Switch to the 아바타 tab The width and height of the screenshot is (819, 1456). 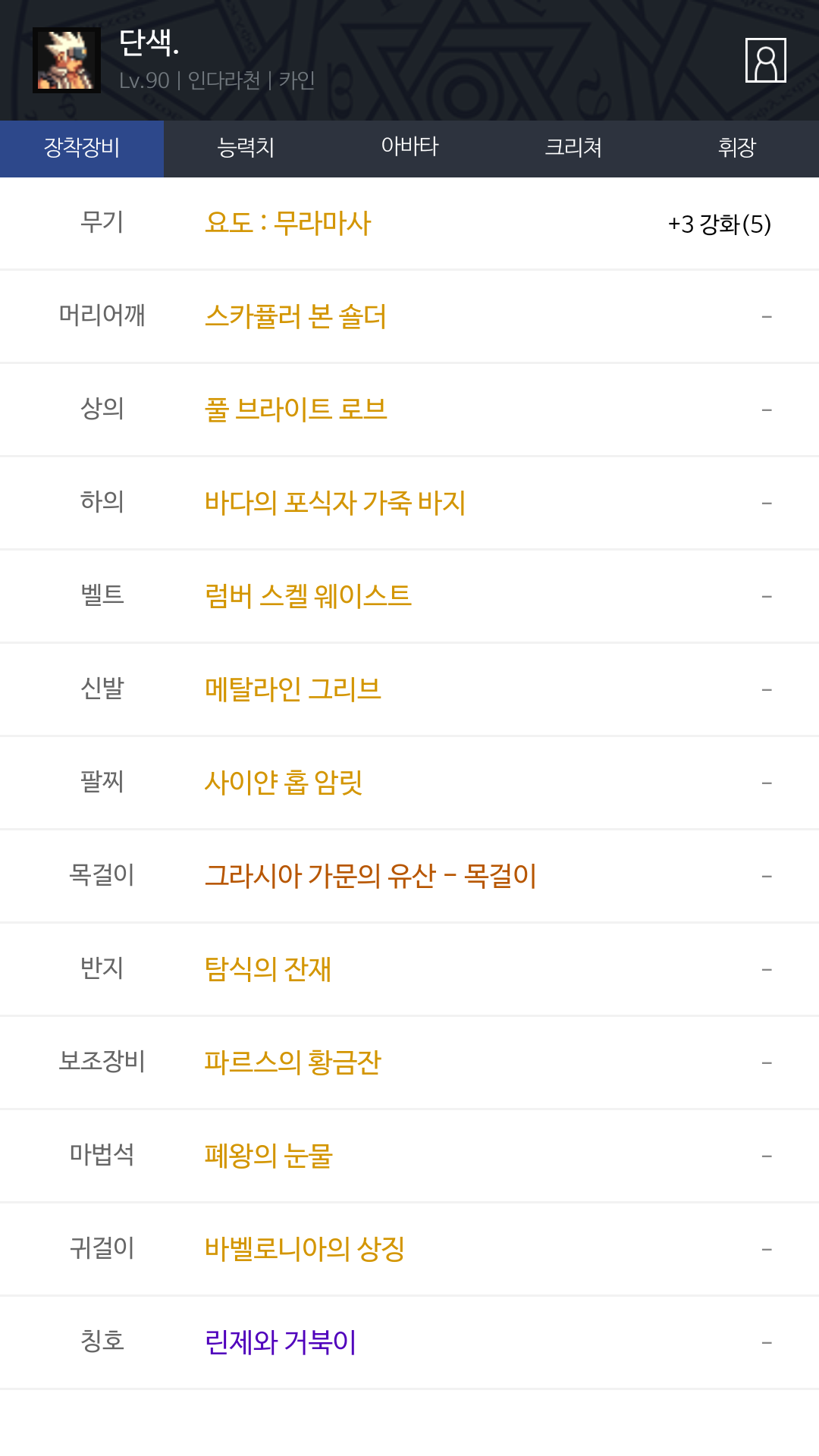point(409,149)
